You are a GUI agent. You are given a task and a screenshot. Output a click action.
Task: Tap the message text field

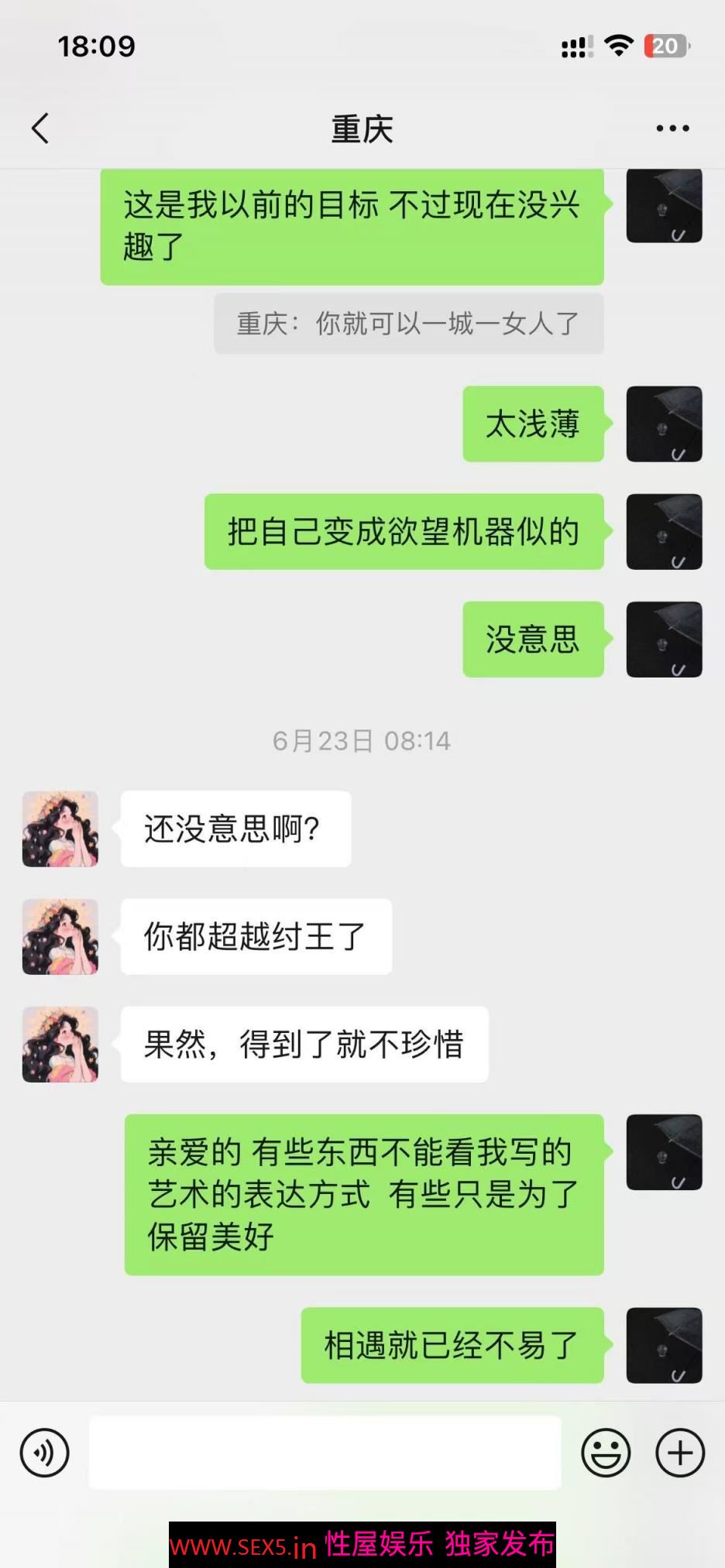coord(325,1453)
